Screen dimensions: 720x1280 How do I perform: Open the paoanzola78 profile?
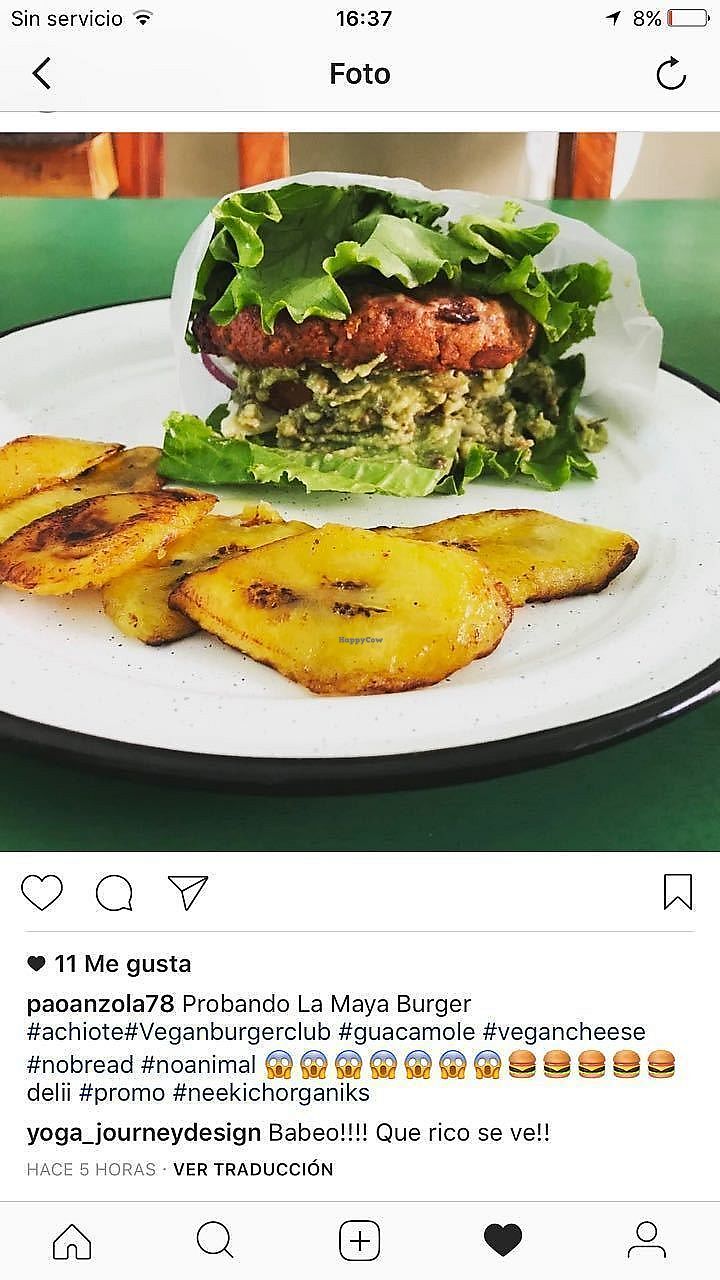[x=100, y=1003]
